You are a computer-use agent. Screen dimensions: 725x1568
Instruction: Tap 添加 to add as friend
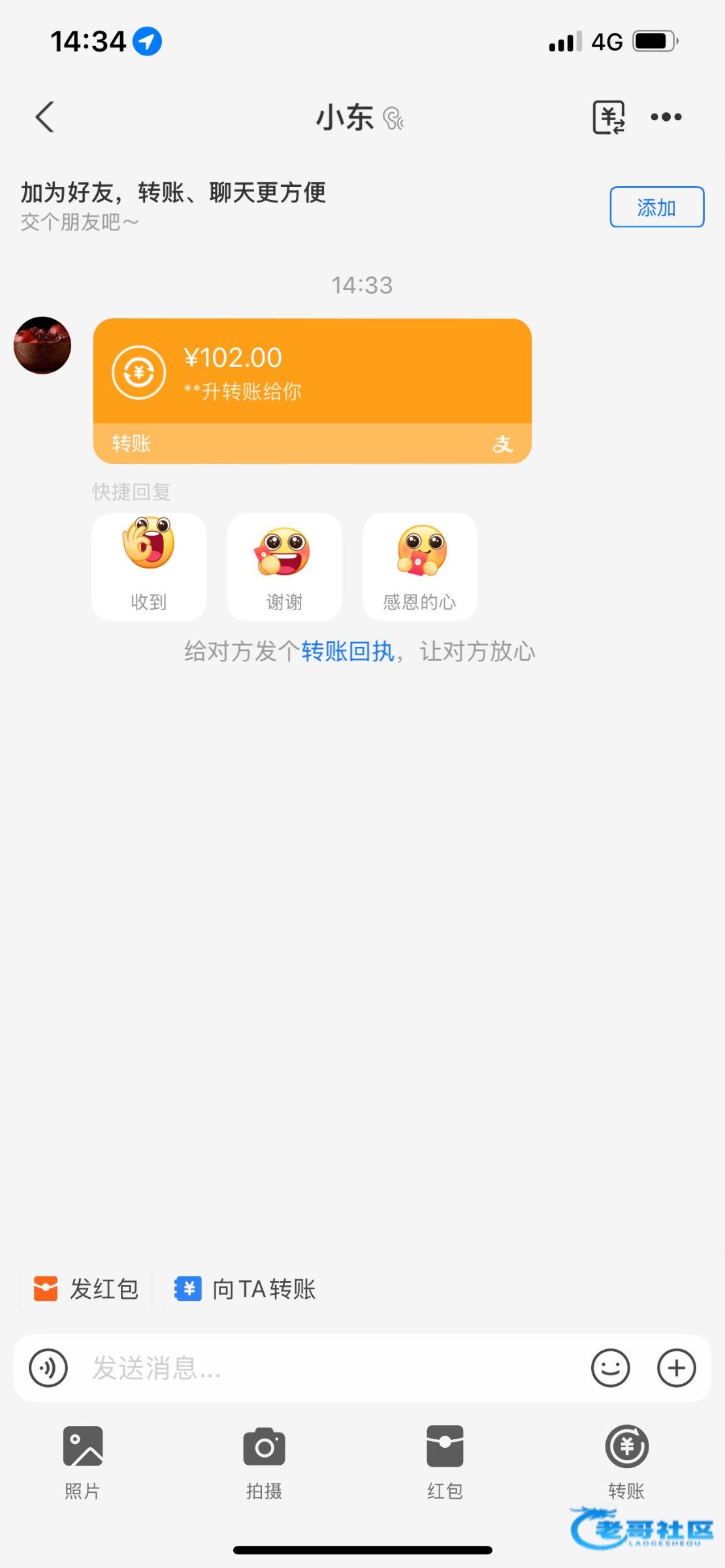tap(656, 207)
